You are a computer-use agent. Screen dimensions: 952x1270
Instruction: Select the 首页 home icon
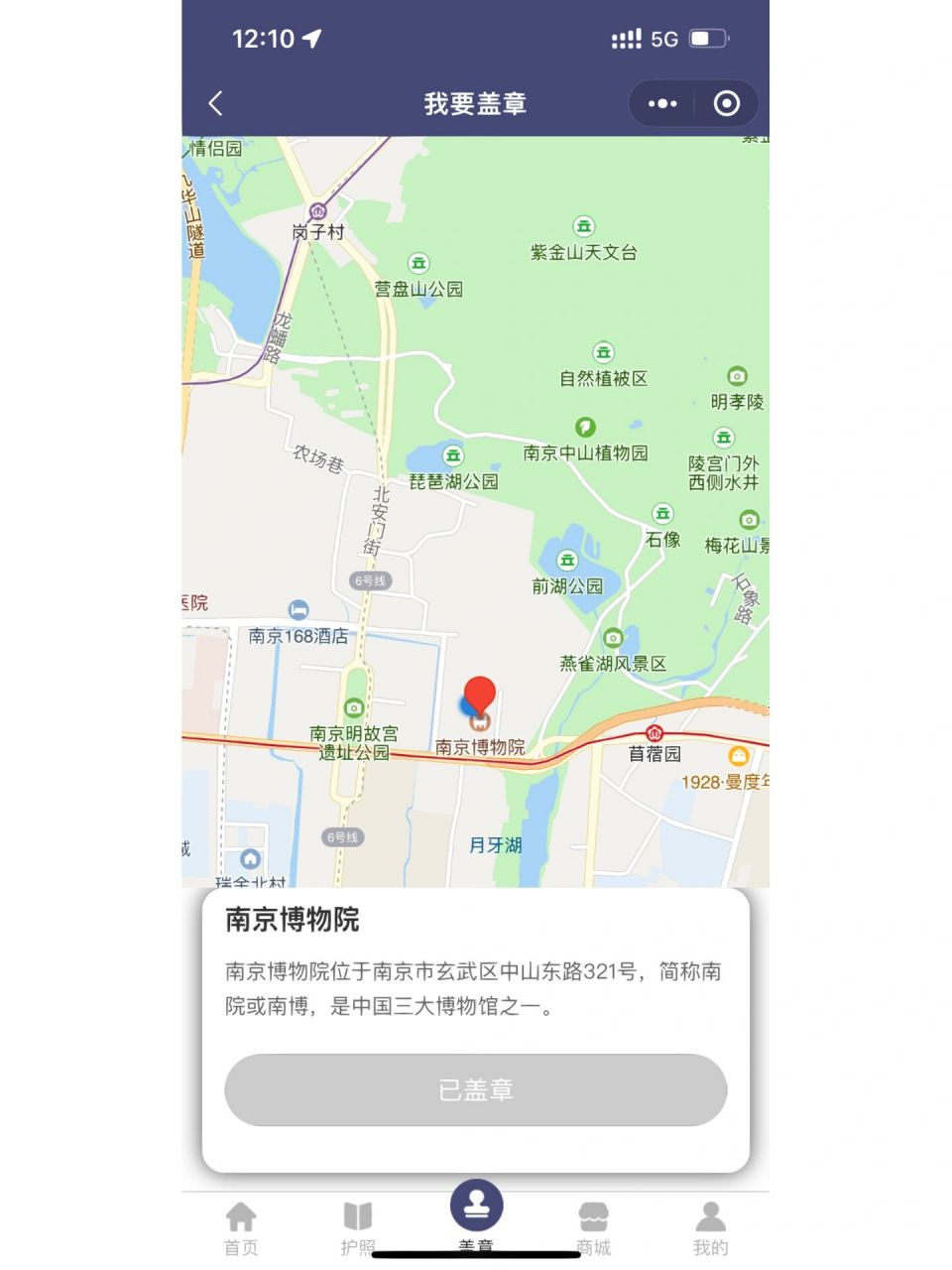click(240, 1216)
